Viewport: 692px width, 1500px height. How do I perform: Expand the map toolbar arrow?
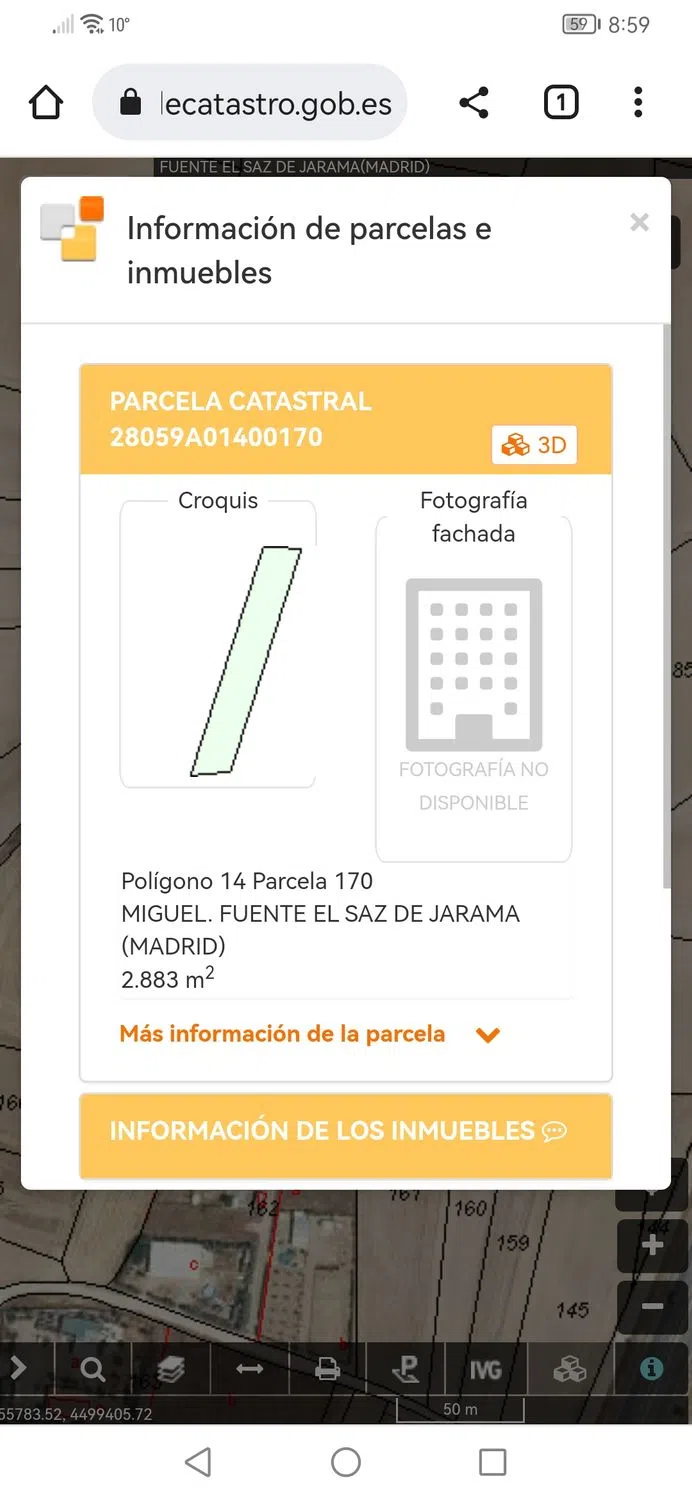[x=18, y=1369]
